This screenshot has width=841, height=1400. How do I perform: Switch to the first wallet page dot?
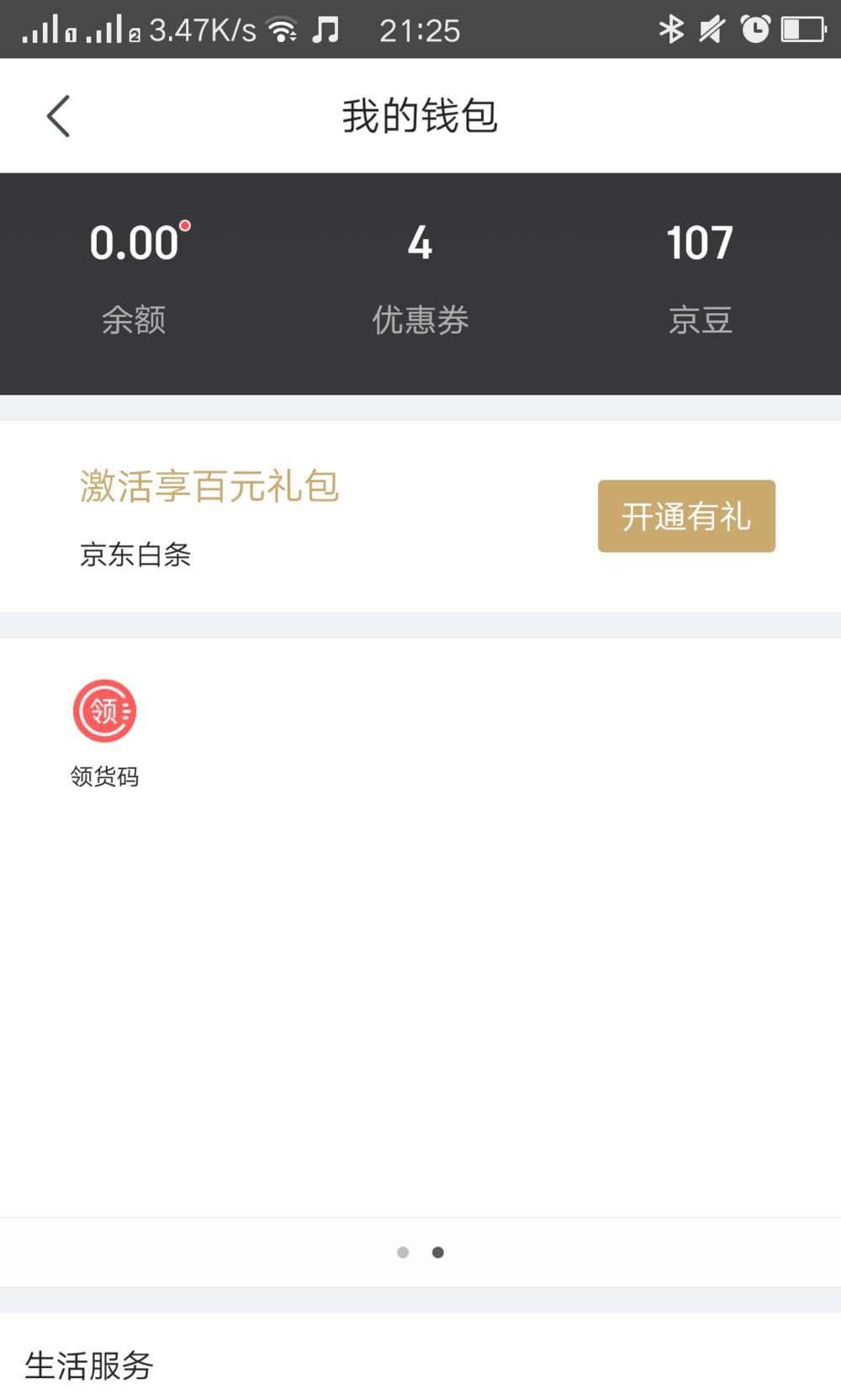[x=403, y=1252]
